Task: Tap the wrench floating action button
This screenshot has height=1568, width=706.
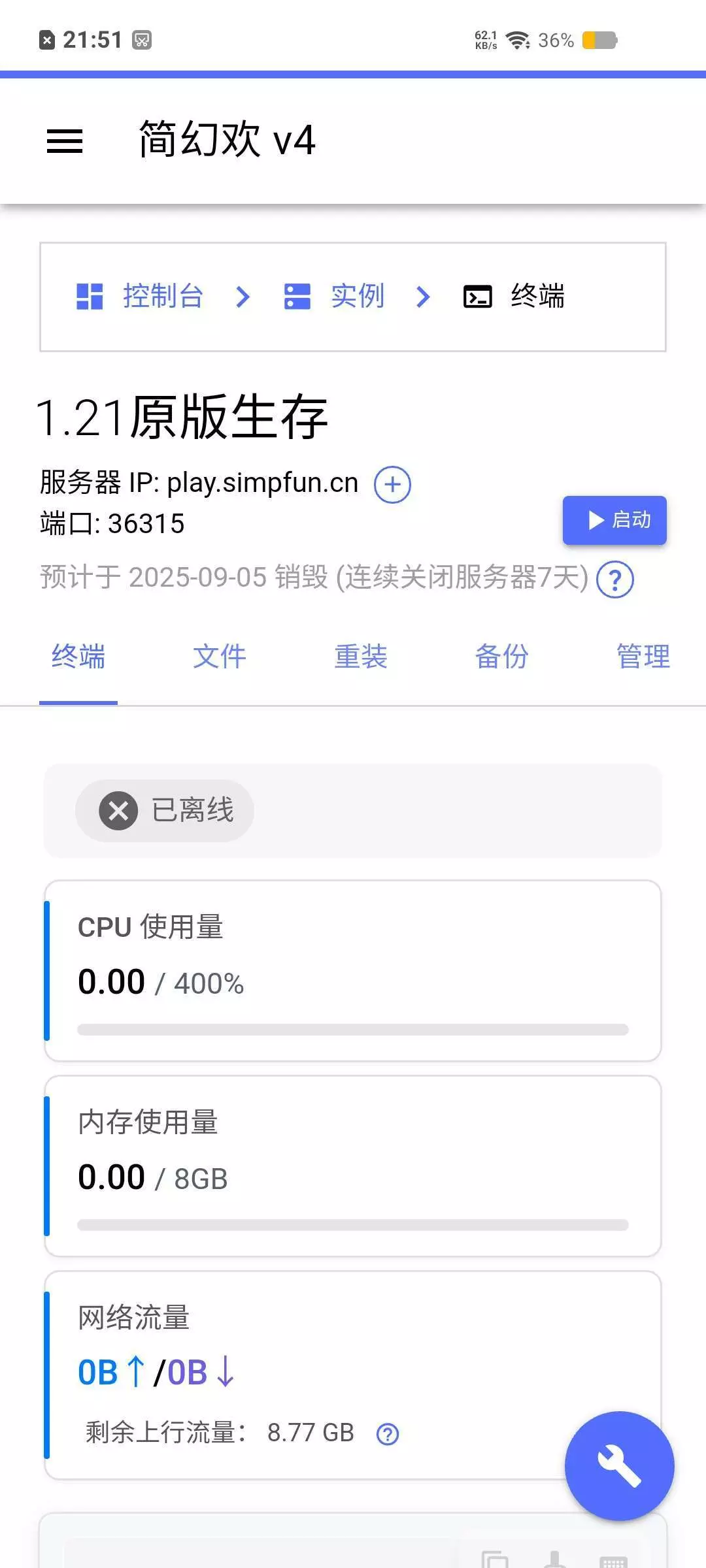Action: pos(619,1466)
